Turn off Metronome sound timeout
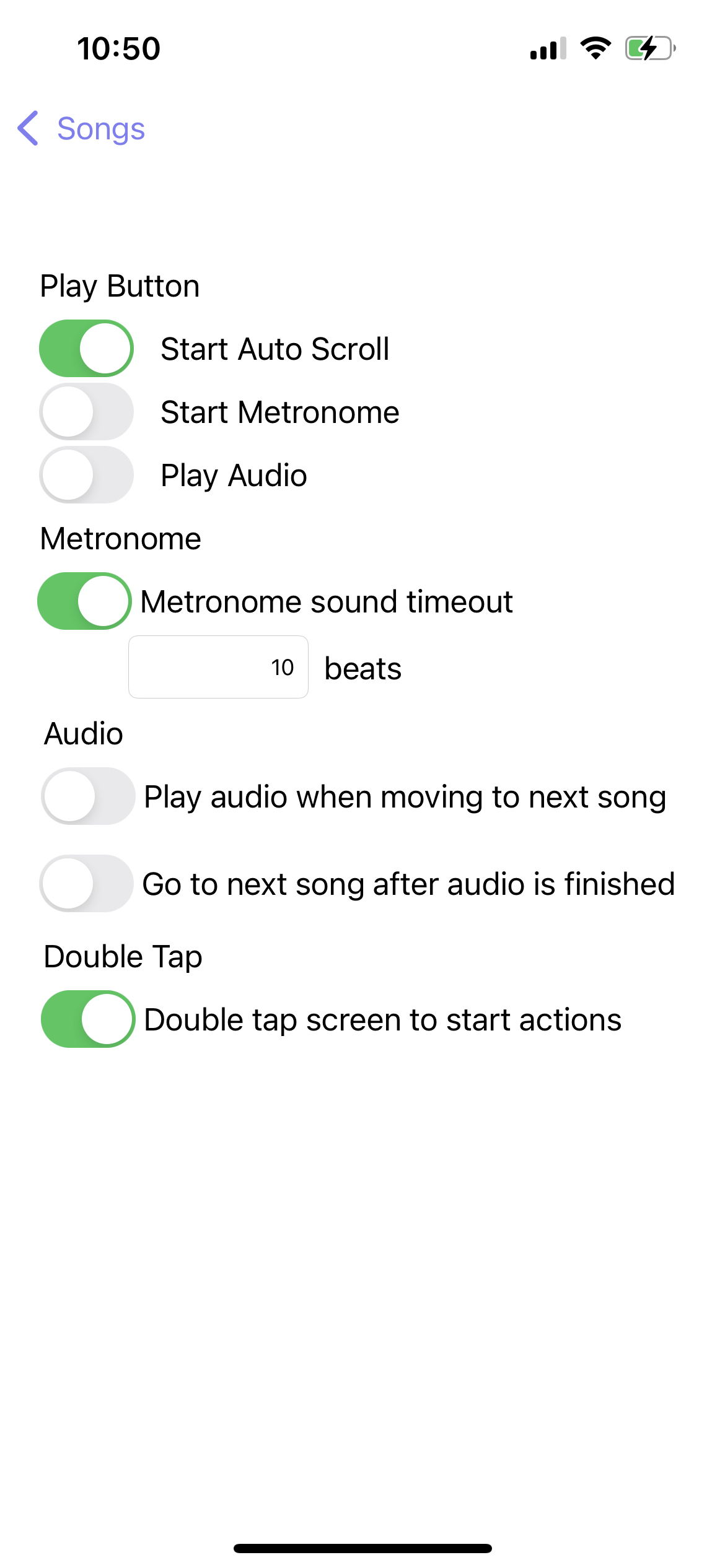 (84, 600)
